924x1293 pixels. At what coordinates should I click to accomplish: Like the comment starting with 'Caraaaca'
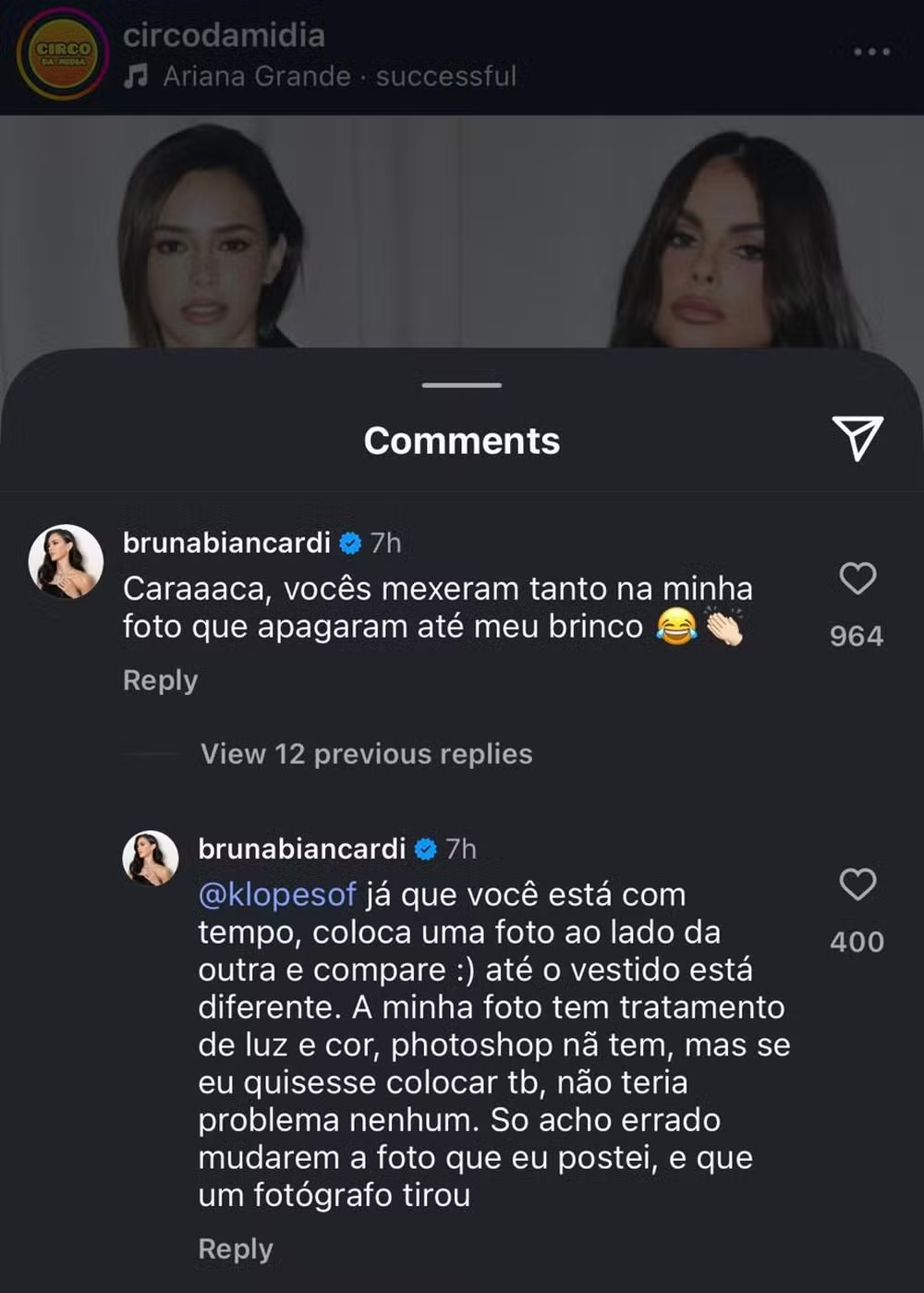(857, 579)
